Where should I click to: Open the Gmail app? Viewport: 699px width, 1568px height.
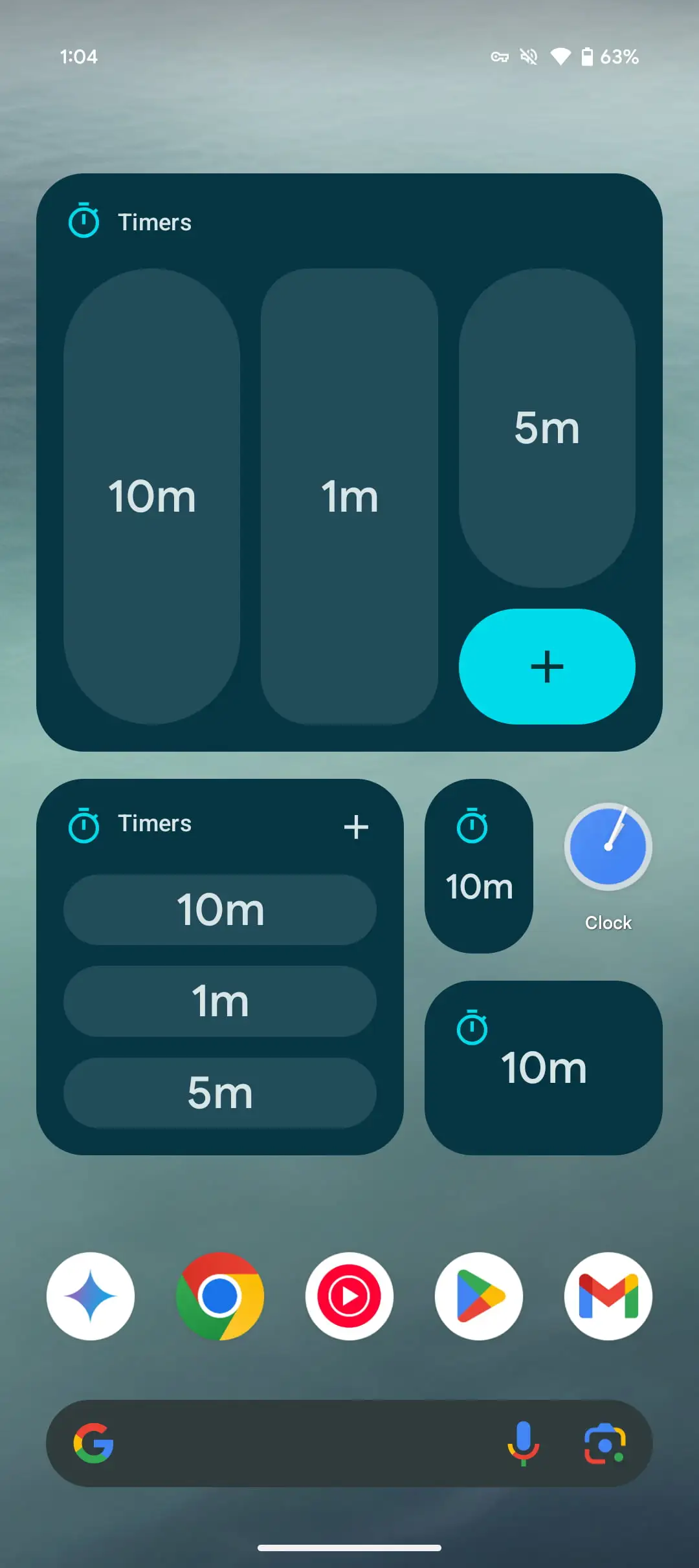608,1296
